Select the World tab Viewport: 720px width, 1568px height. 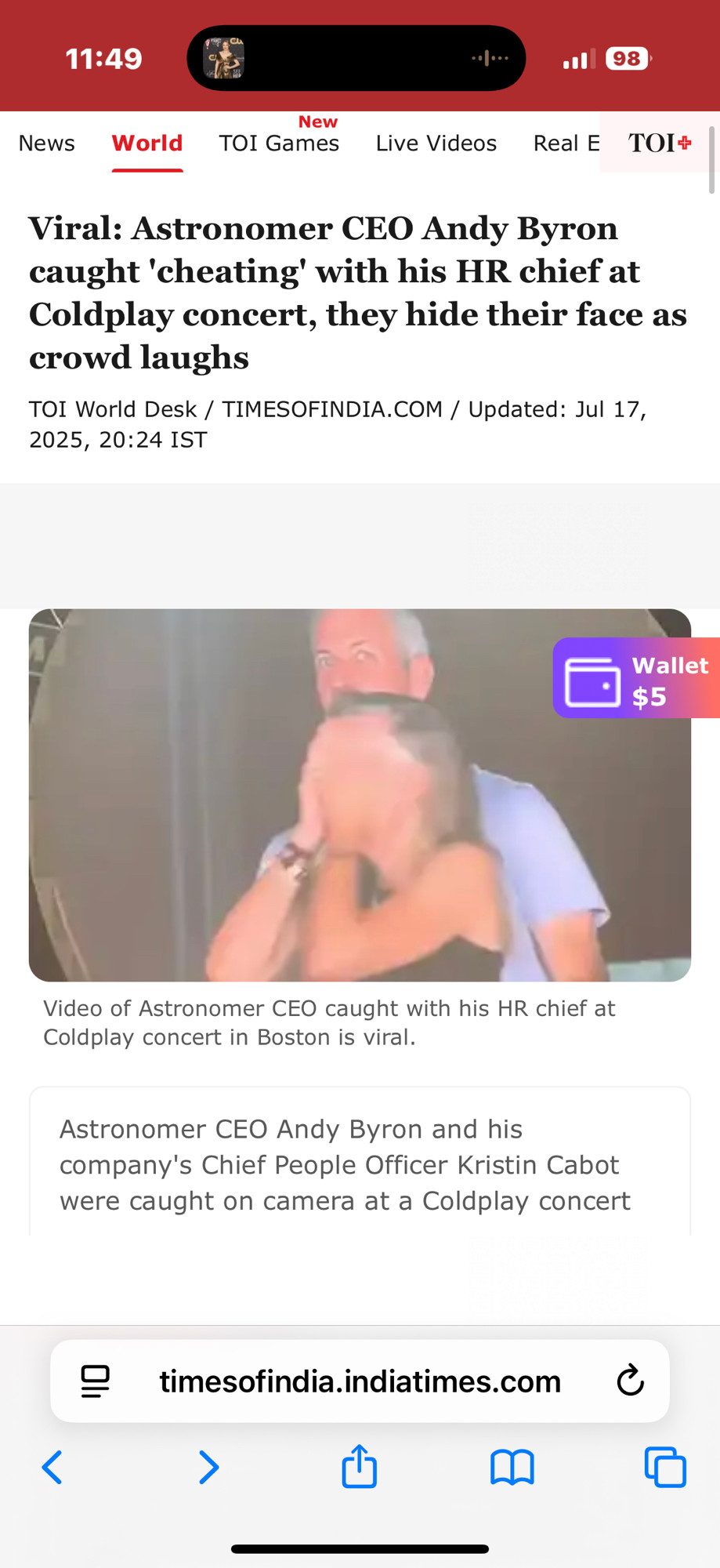point(147,143)
